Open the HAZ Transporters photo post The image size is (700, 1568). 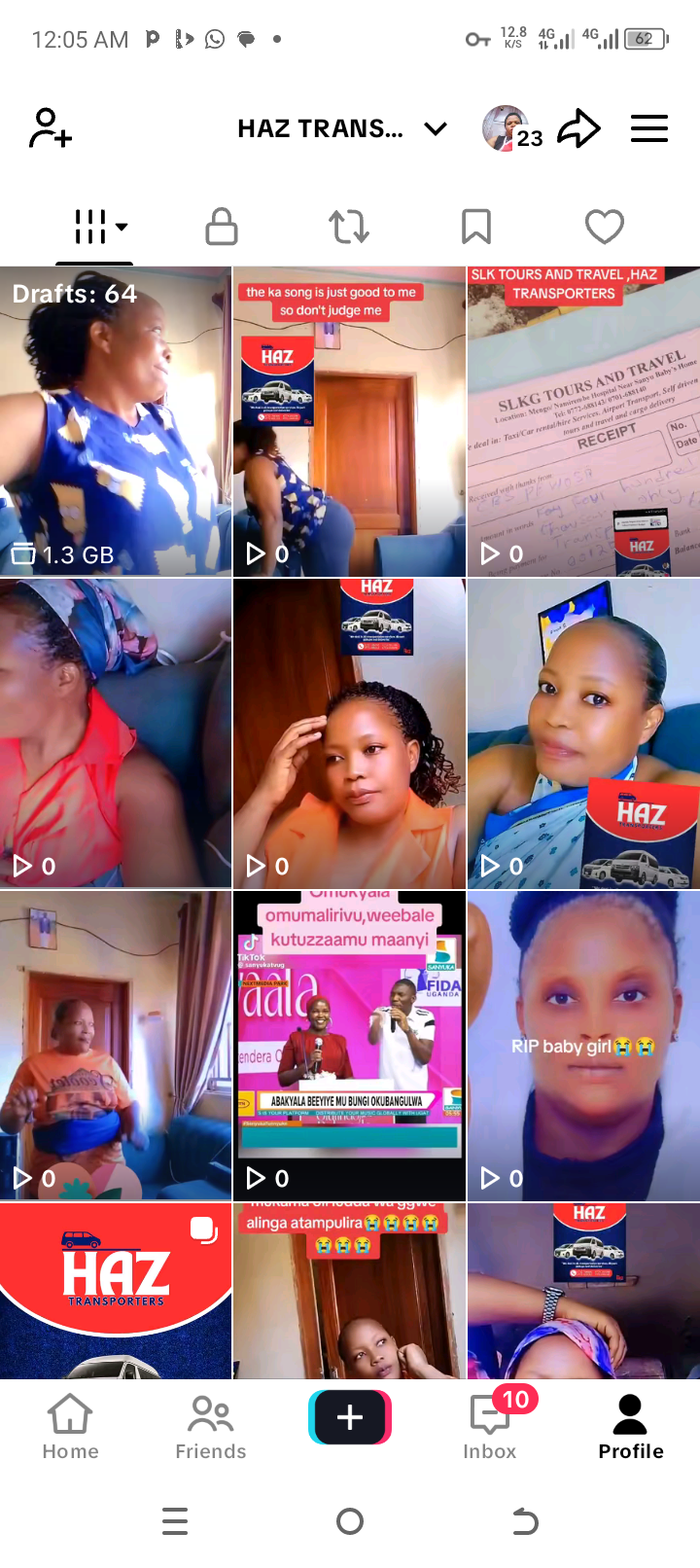(116, 1291)
